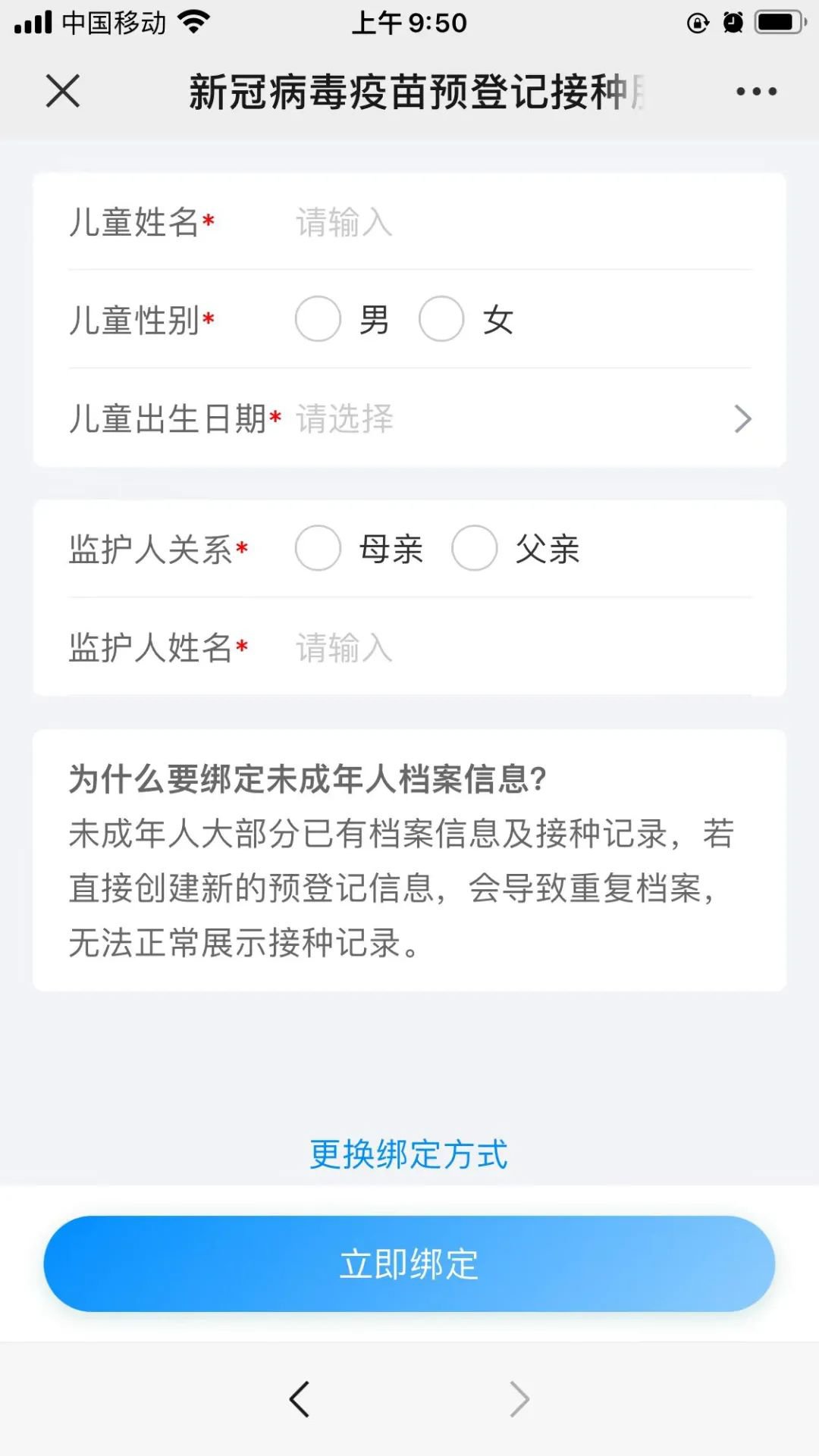The width and height of the screenshot is (819, 1456).
Task: Choose 父亲 as guardian relationship
Action: click(474, 548)
